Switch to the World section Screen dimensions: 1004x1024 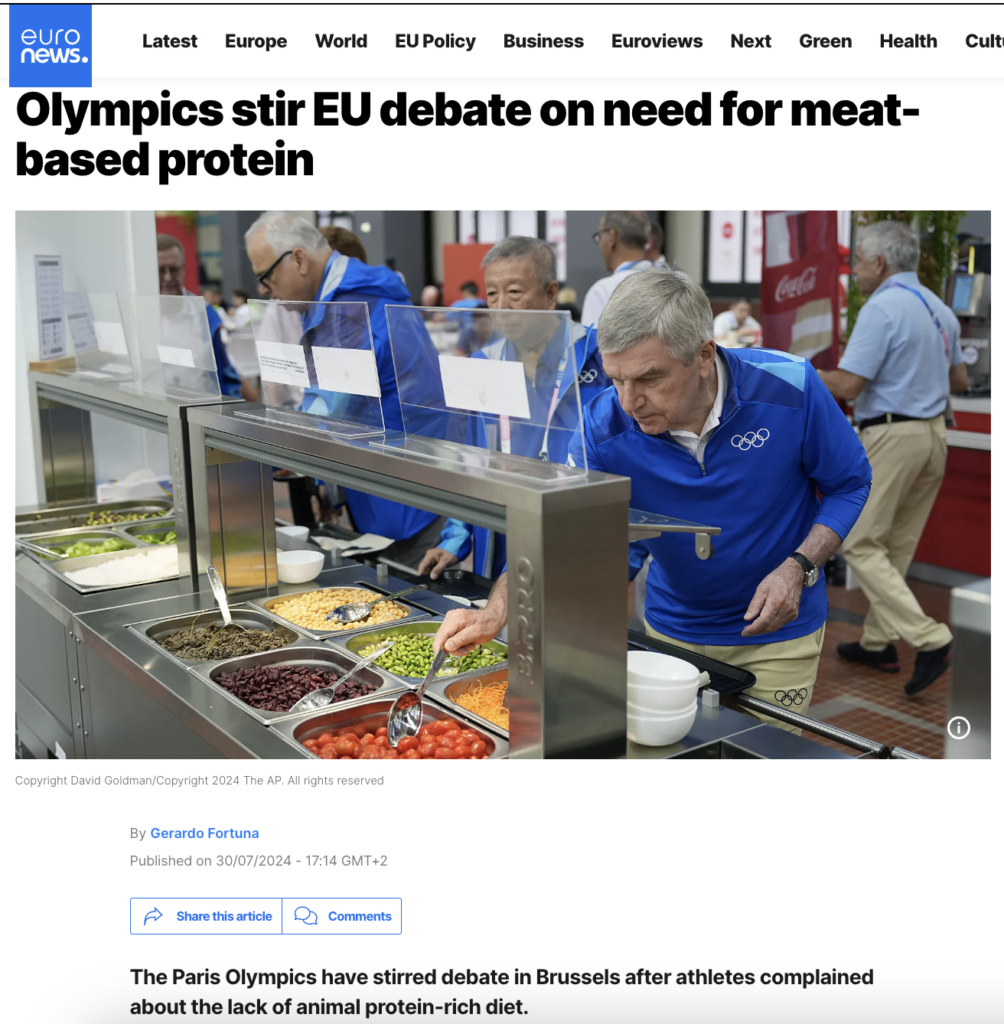point(340,41)
